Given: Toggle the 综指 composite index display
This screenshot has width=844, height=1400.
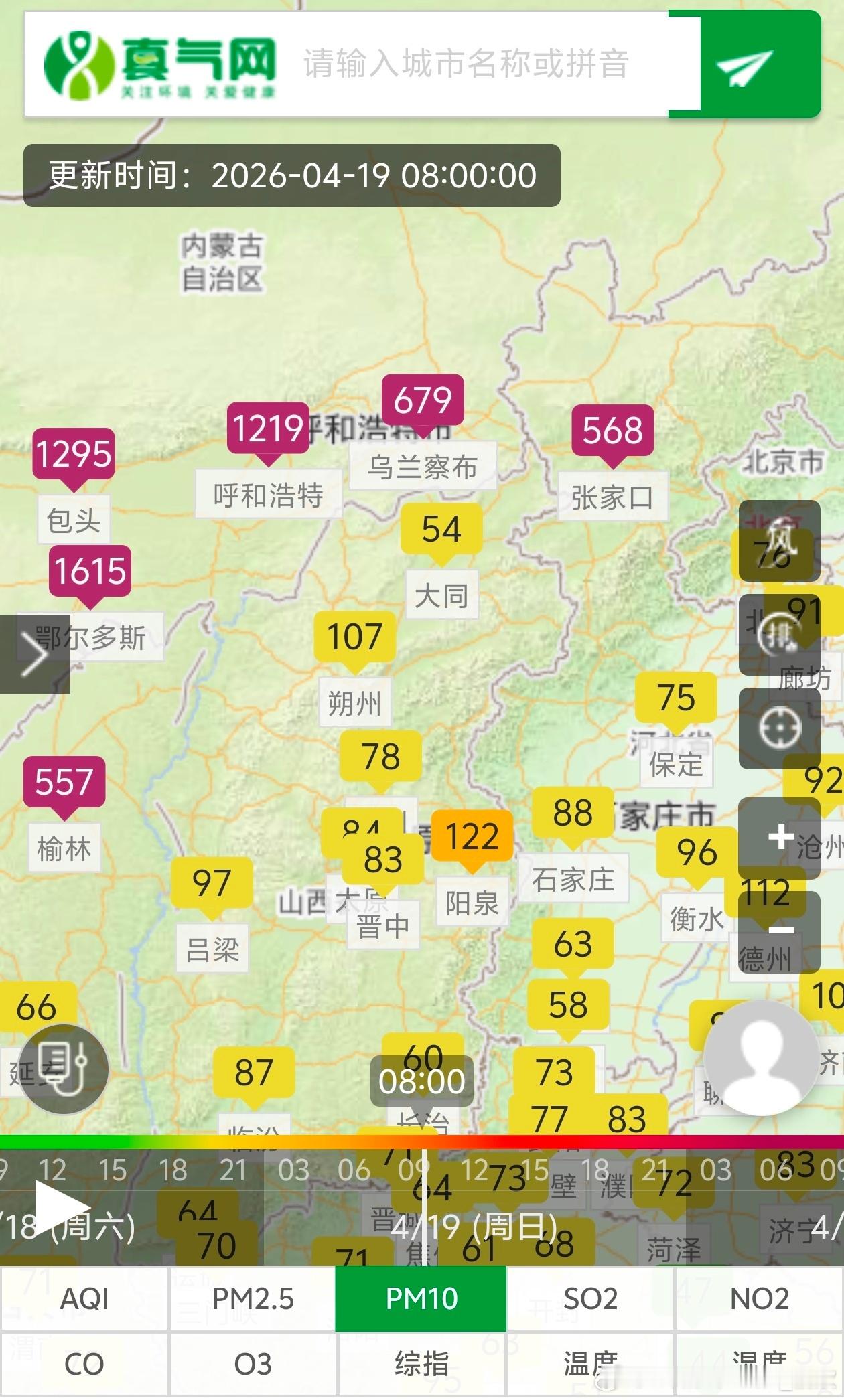Looking at the screenshot, I should click(422, 1366).
